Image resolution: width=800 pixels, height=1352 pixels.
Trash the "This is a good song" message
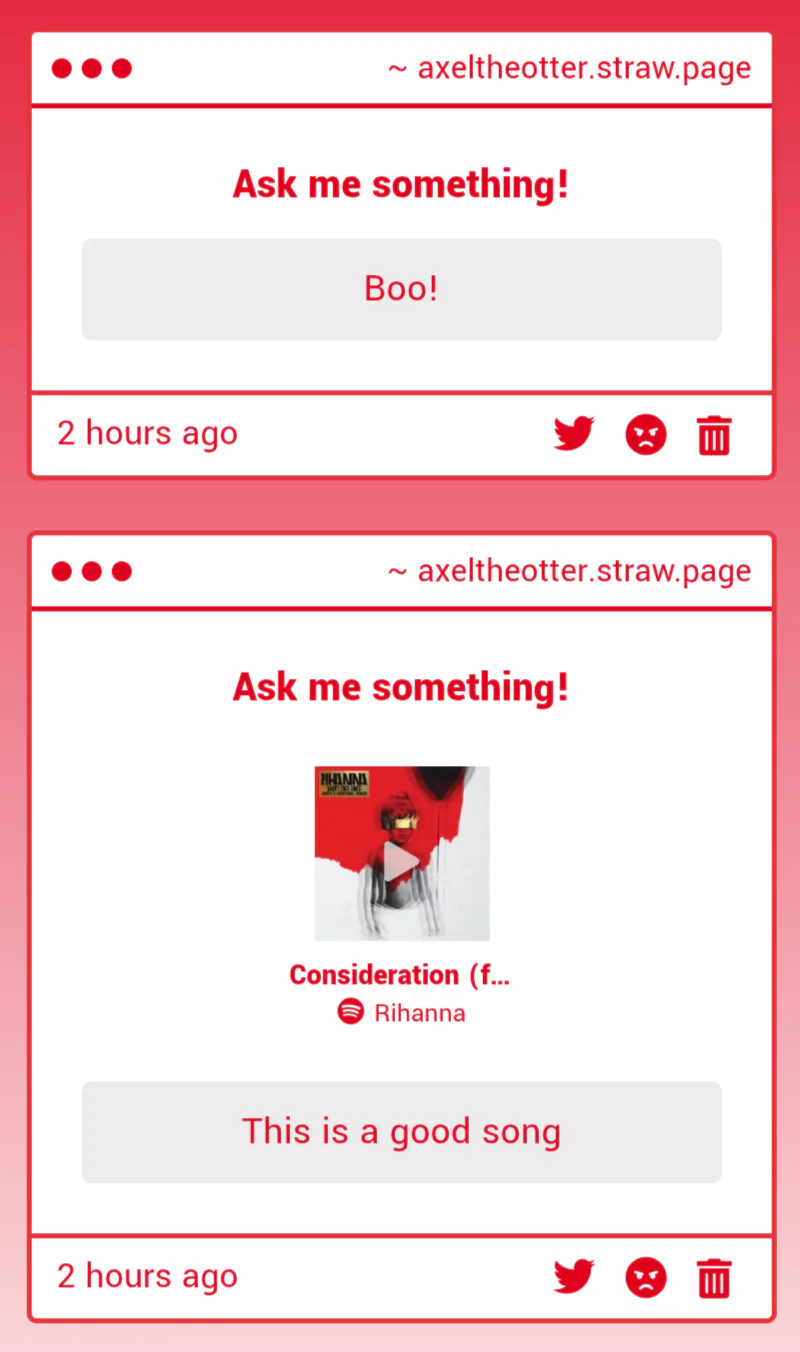tap(714, 1278)
